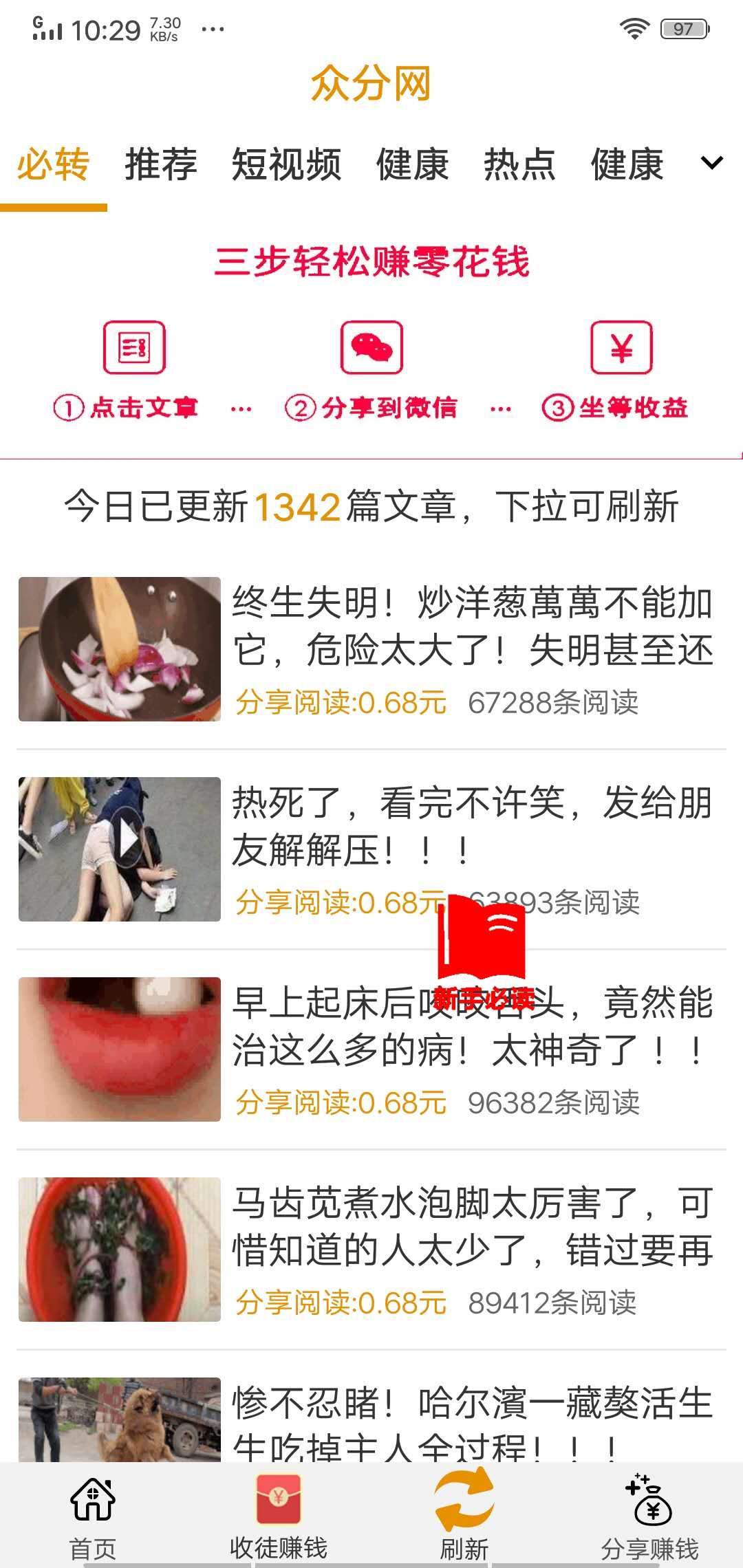743x1568 pixels.
Task: Click the 点击文章 article step icon
Action: tap(135, 348)
